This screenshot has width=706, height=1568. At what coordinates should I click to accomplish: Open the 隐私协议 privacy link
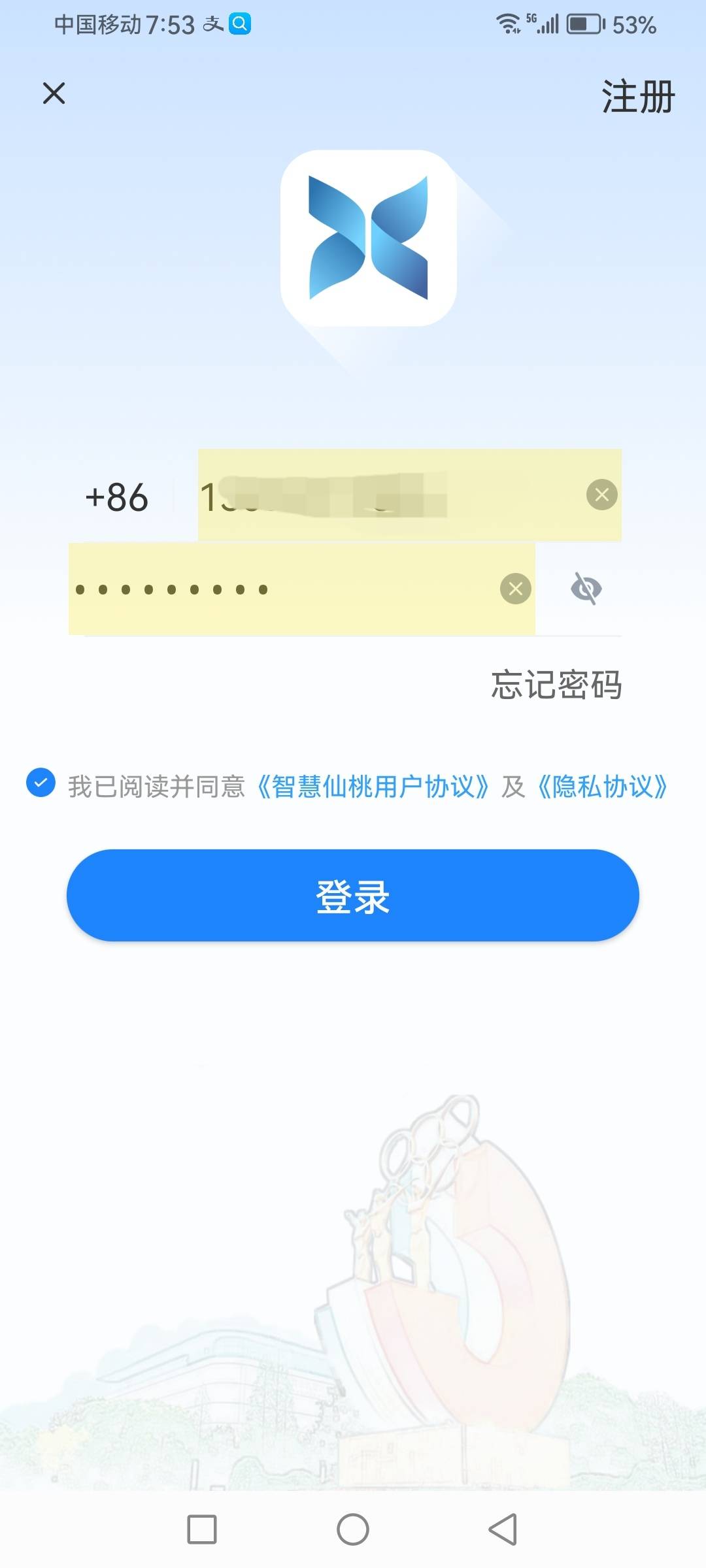[602, 787]
